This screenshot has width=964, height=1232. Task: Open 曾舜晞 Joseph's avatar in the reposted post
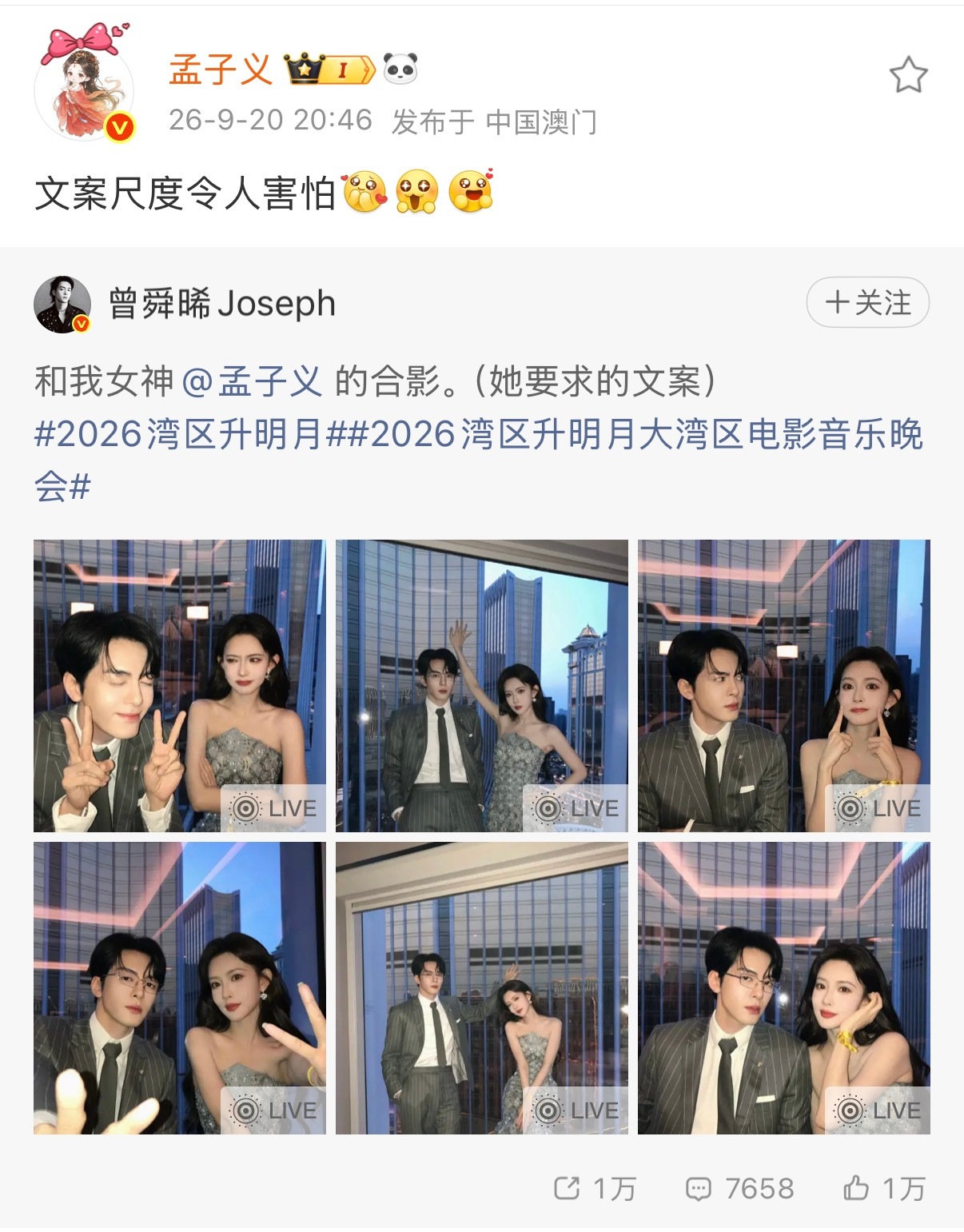[62, 304]
